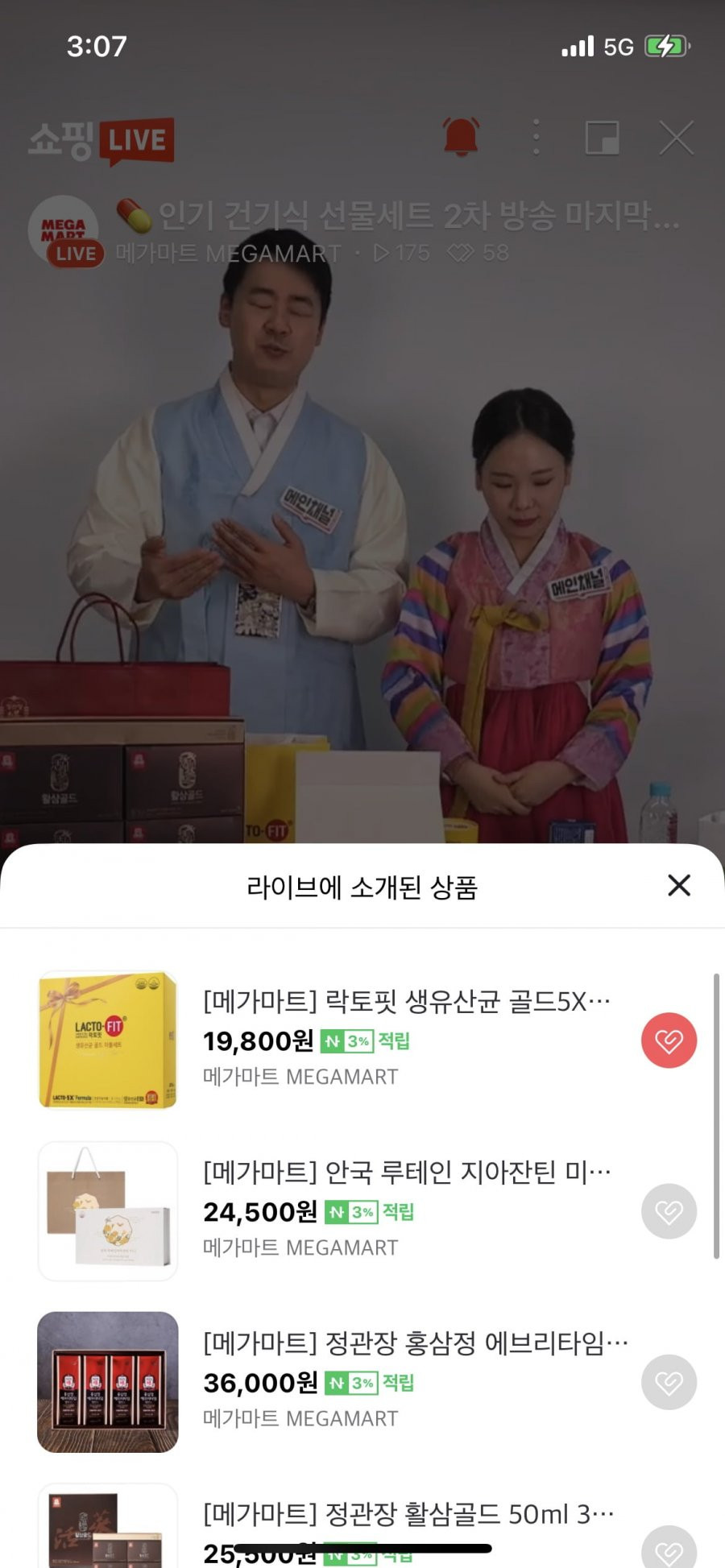
Task: Open 안국 루테인 지아잔틴 product
Action: [x=406, y=1173]
